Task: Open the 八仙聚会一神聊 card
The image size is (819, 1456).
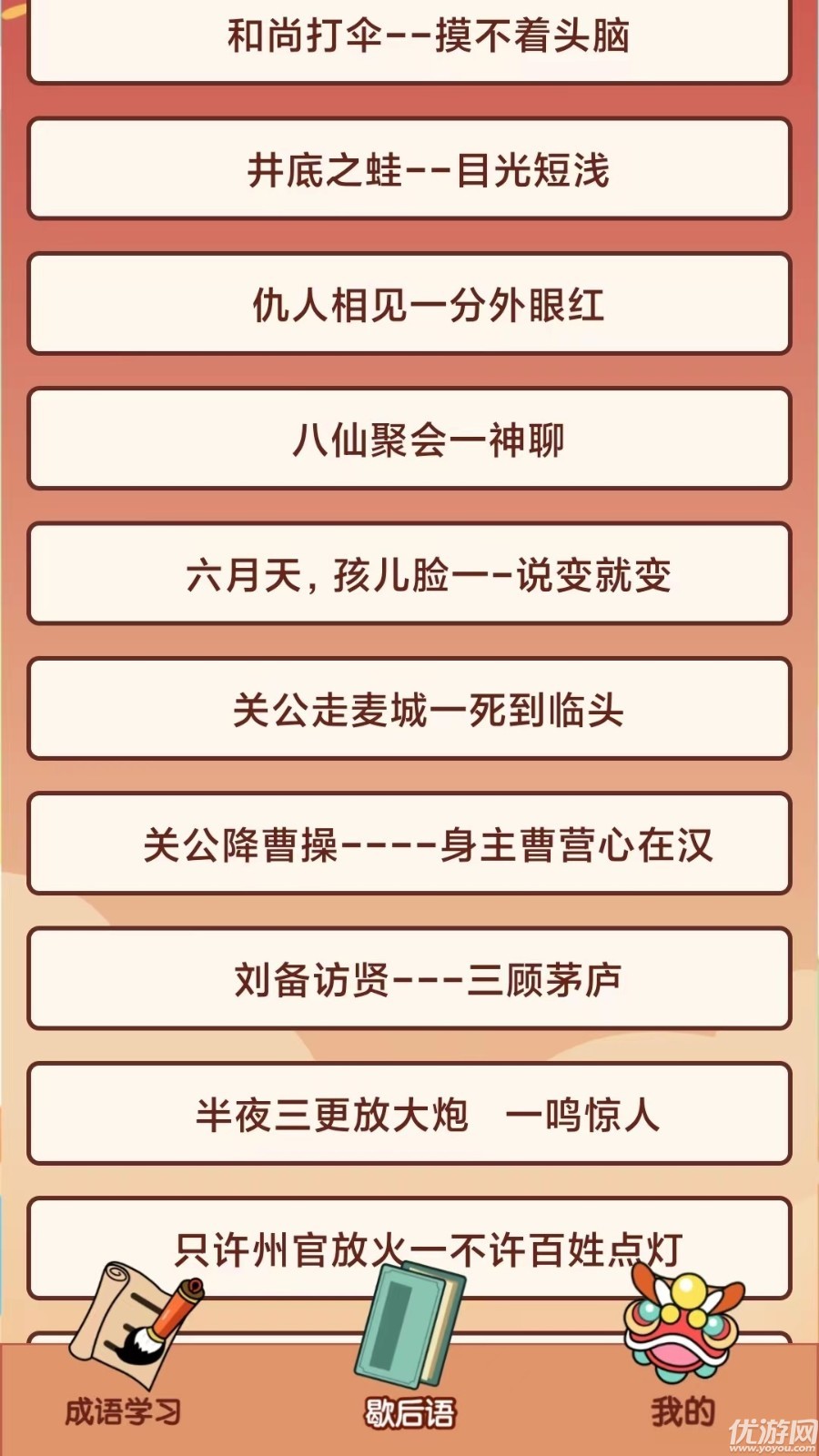Action: coord(409,437)
